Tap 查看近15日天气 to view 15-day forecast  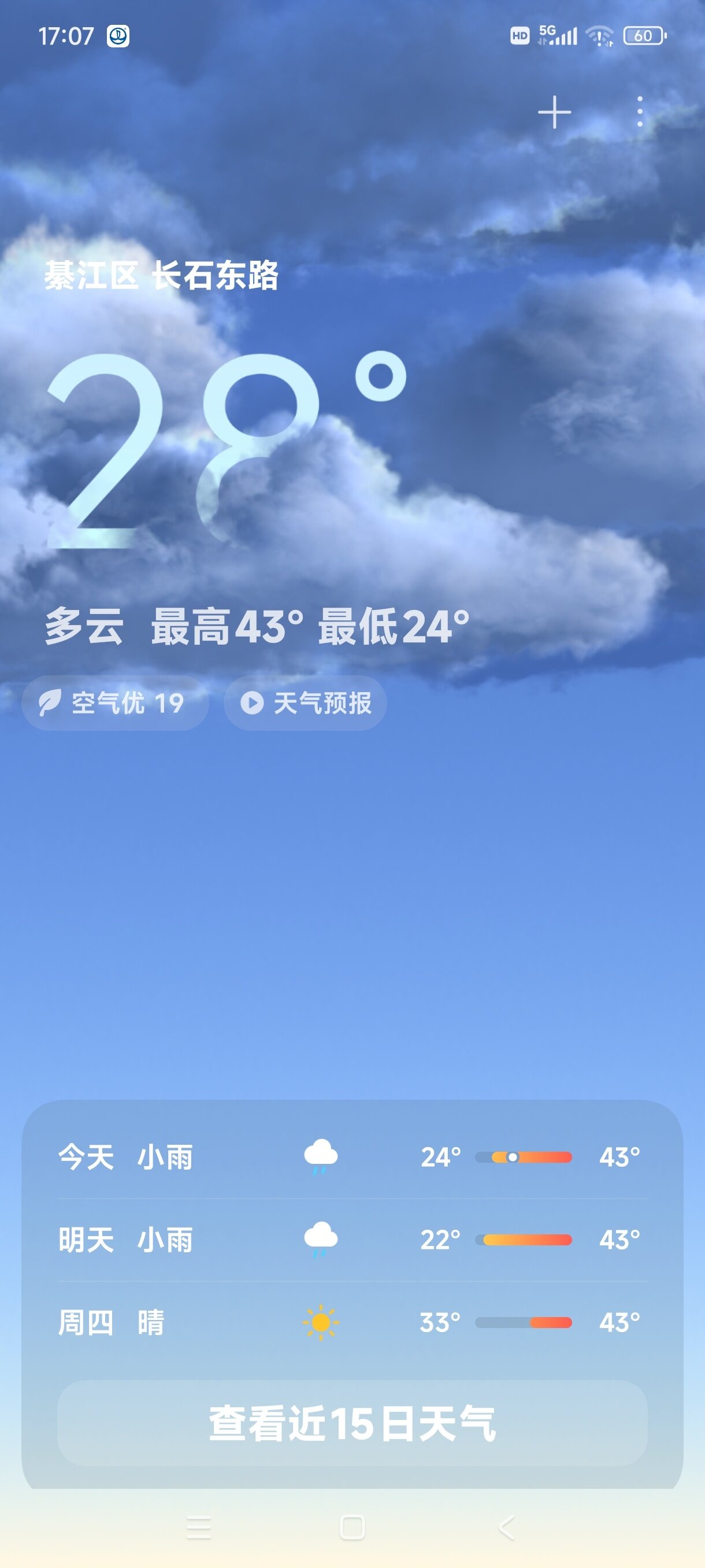(351, 1423)
